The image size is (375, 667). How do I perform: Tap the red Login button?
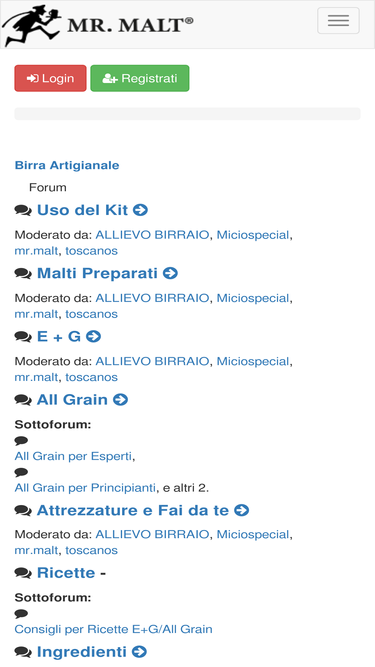point(50,78)
